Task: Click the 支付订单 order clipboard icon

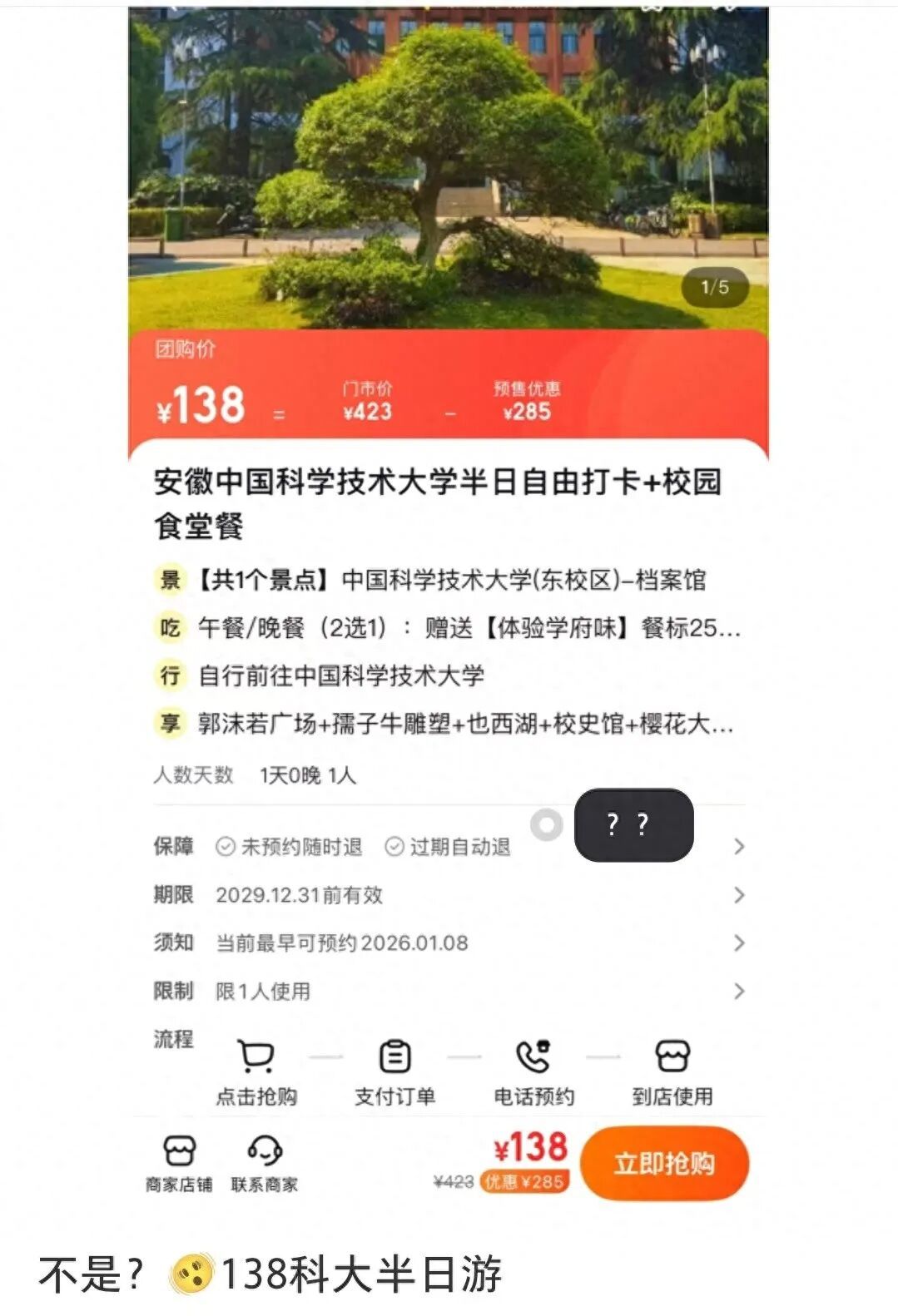Action: (395, 1055)
